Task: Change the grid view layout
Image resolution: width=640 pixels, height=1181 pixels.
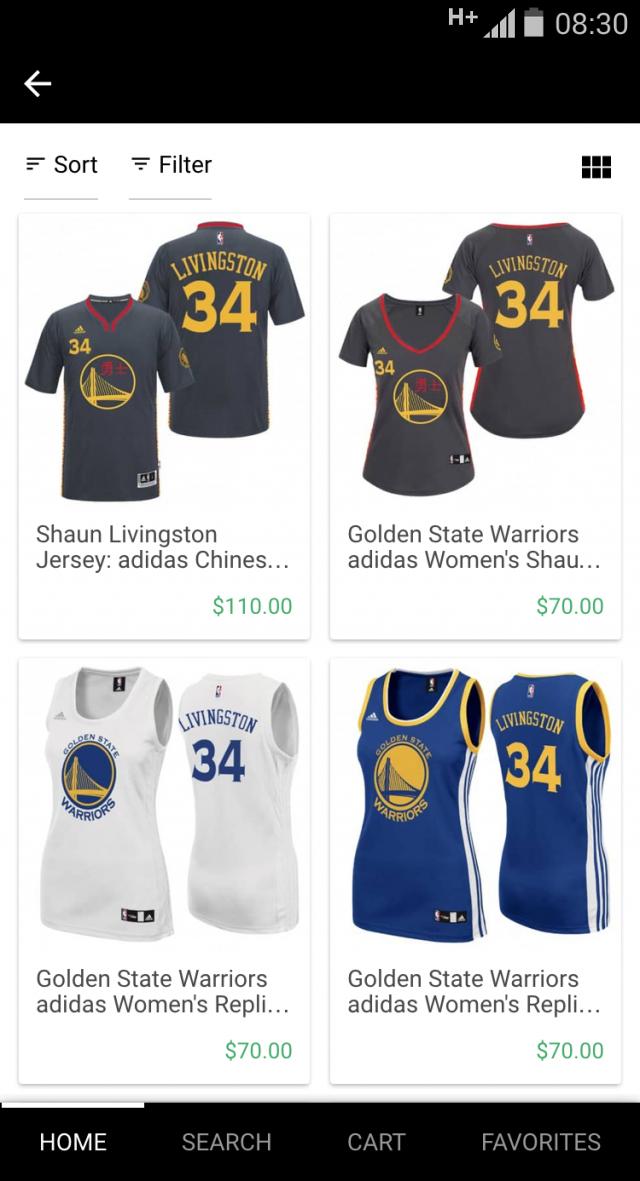Action: [x=596, y=167]
